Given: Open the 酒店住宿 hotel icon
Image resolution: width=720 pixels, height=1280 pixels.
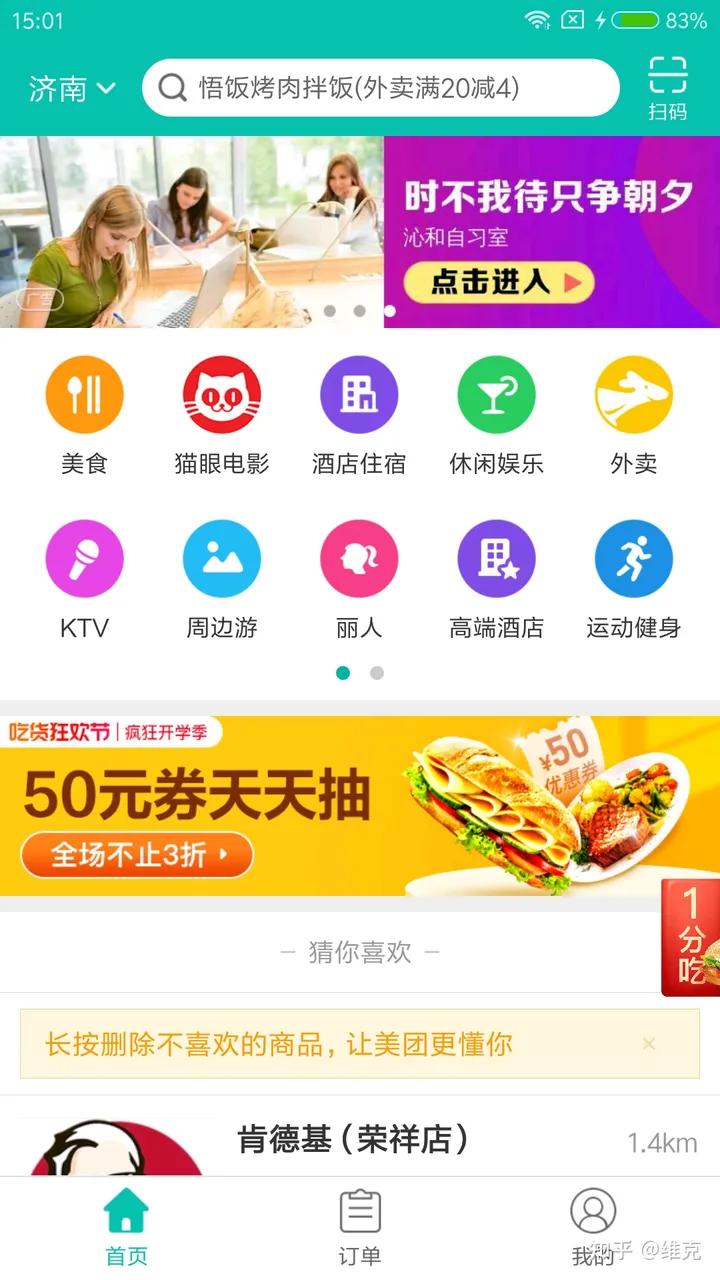Looking at the screenshot, I should [x=359, y=394].
